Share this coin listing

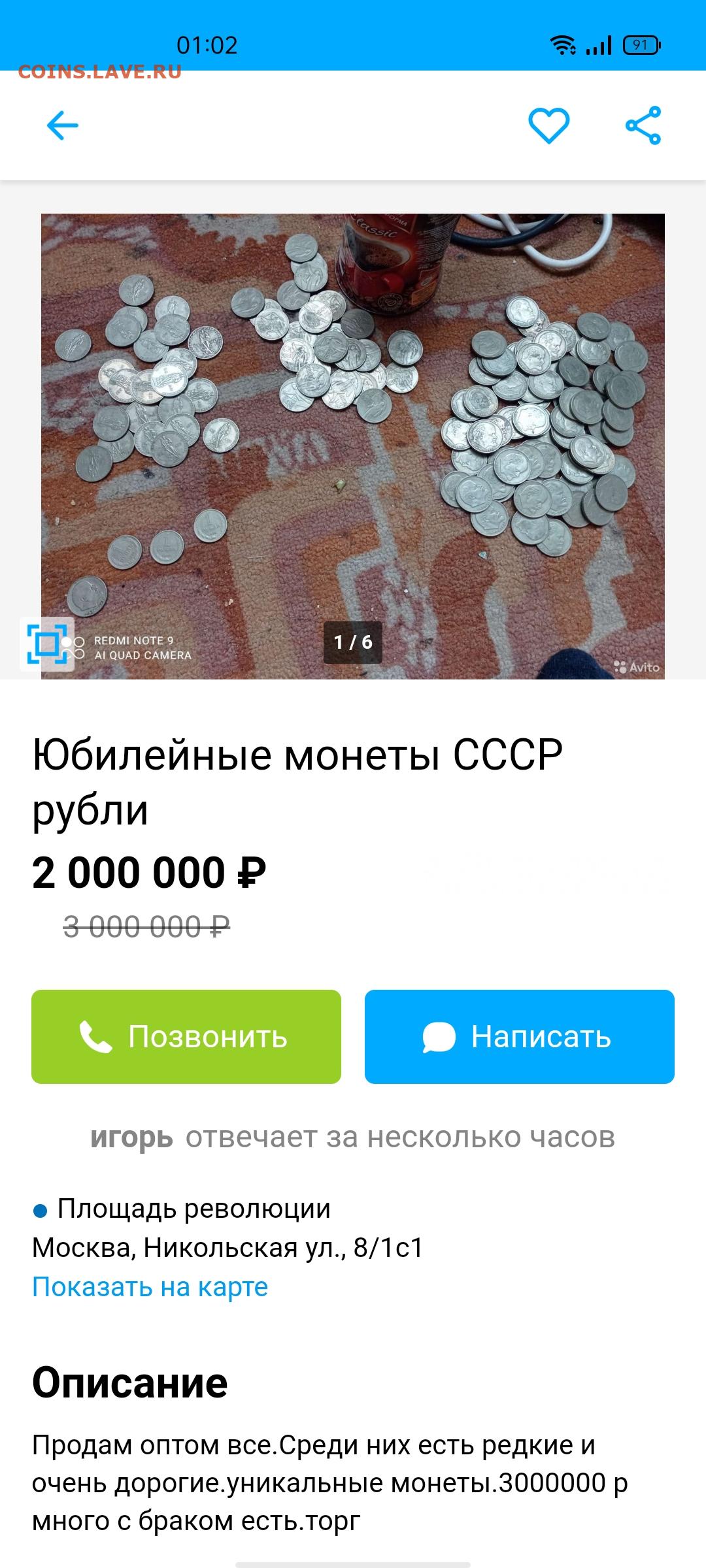[x=643, y=125]
